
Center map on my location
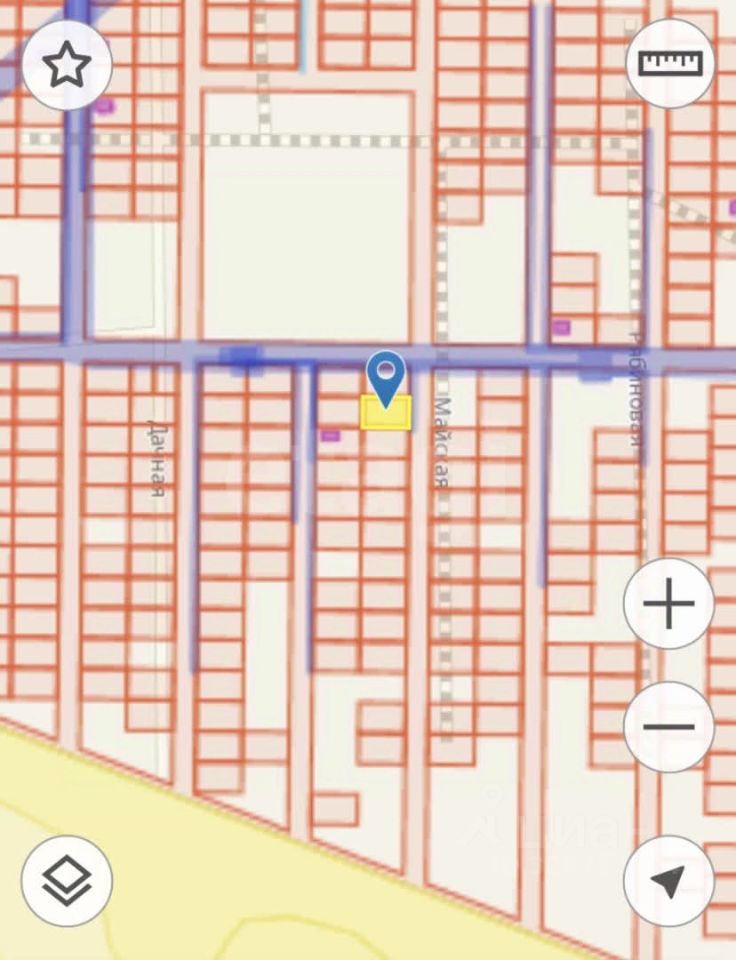click(x=668, y=880)
